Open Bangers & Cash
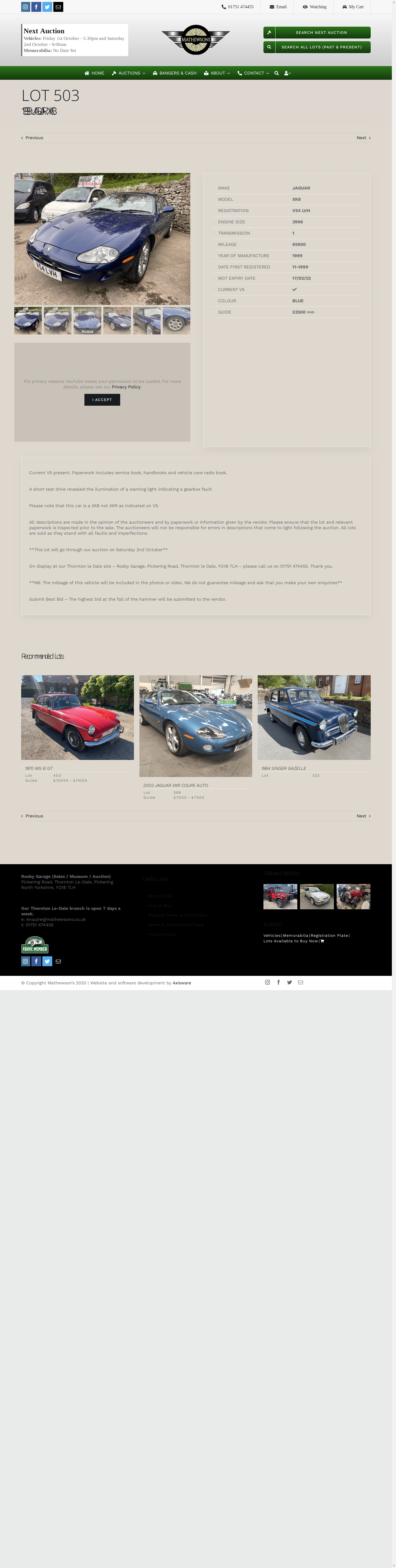 pyautogui.click(x=175, y=73)
